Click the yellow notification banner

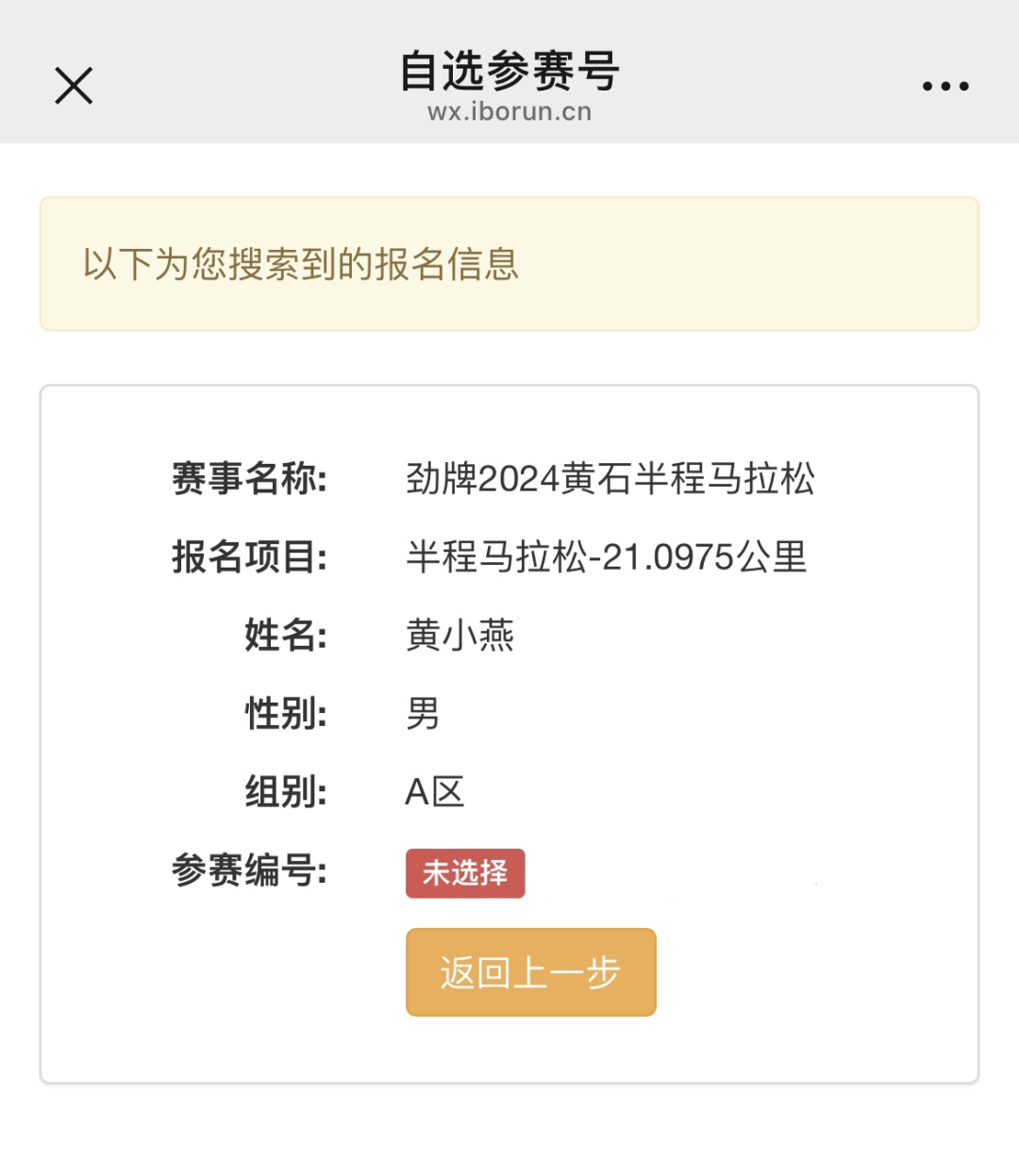509,262
